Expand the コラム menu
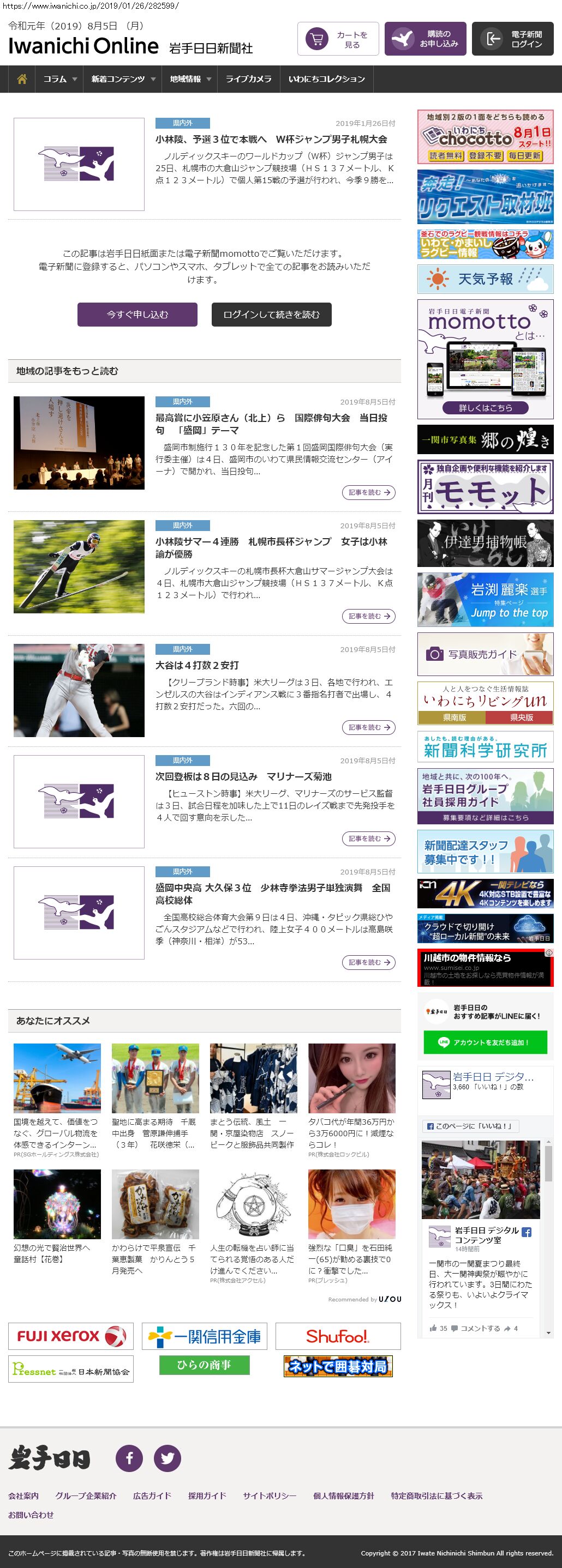The image size is (562, 1568). (x=59, y=79)
